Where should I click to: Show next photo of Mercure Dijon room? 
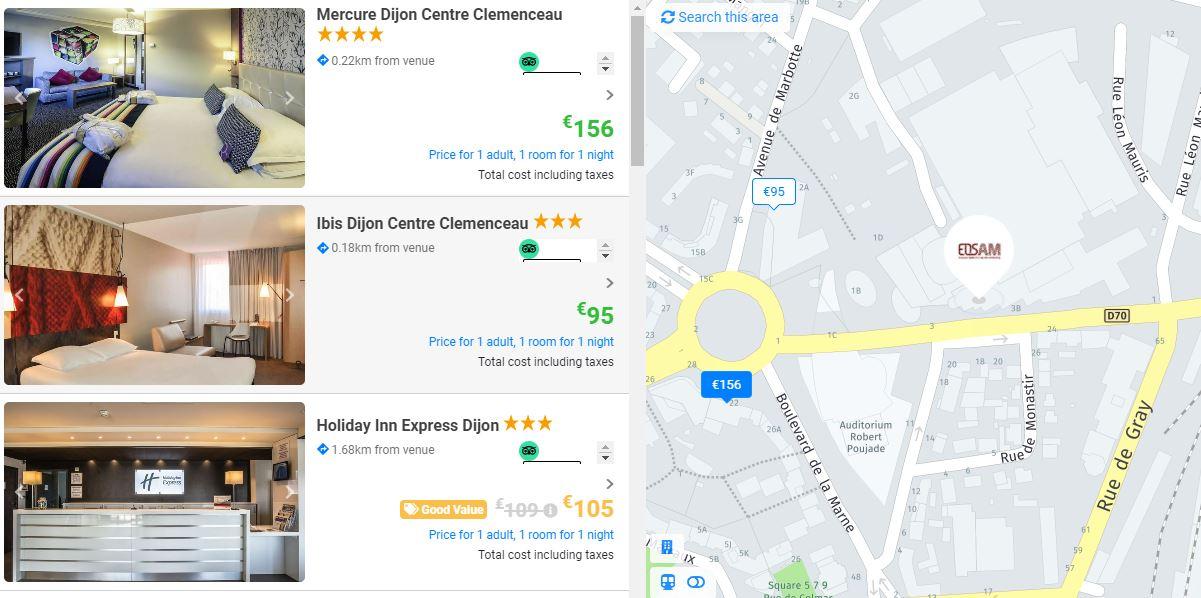(289, 98)
